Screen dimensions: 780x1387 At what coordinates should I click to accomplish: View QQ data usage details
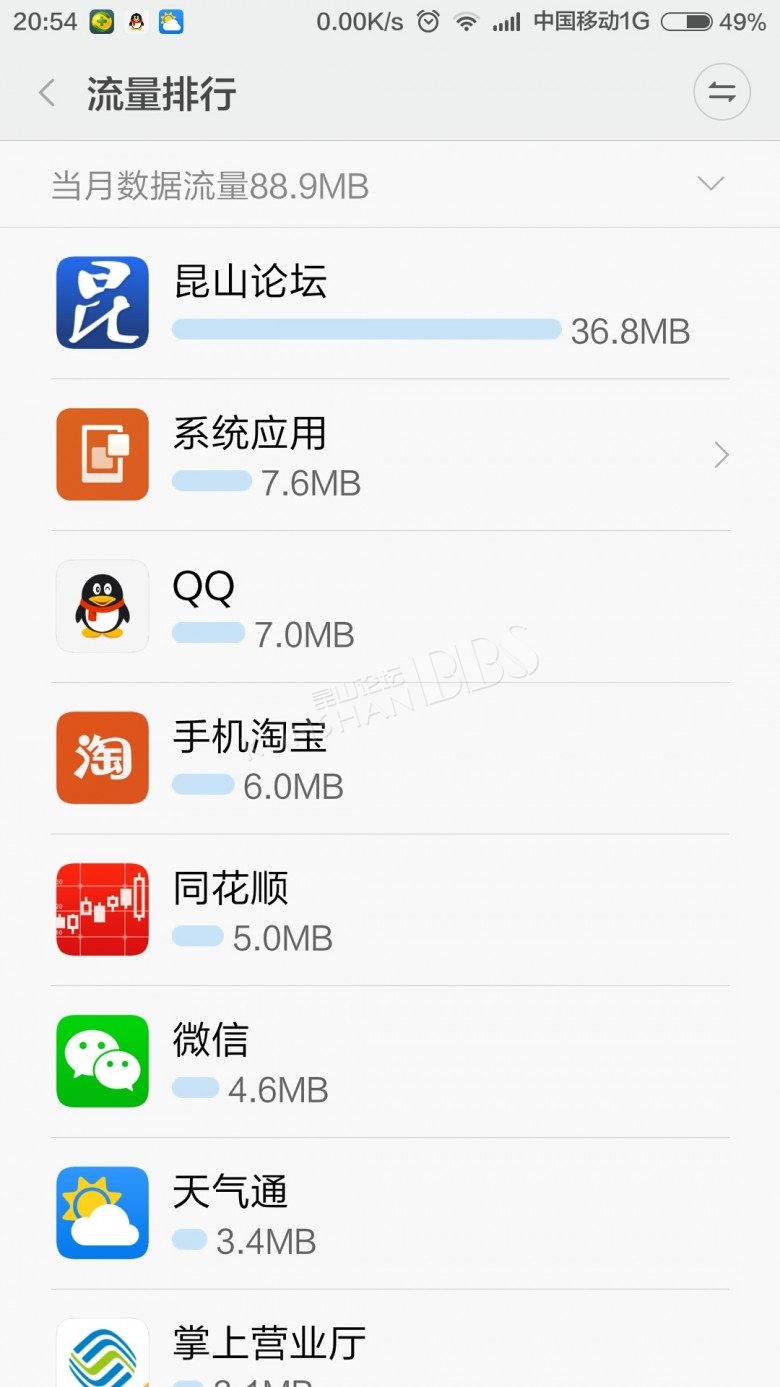[390, 607]
